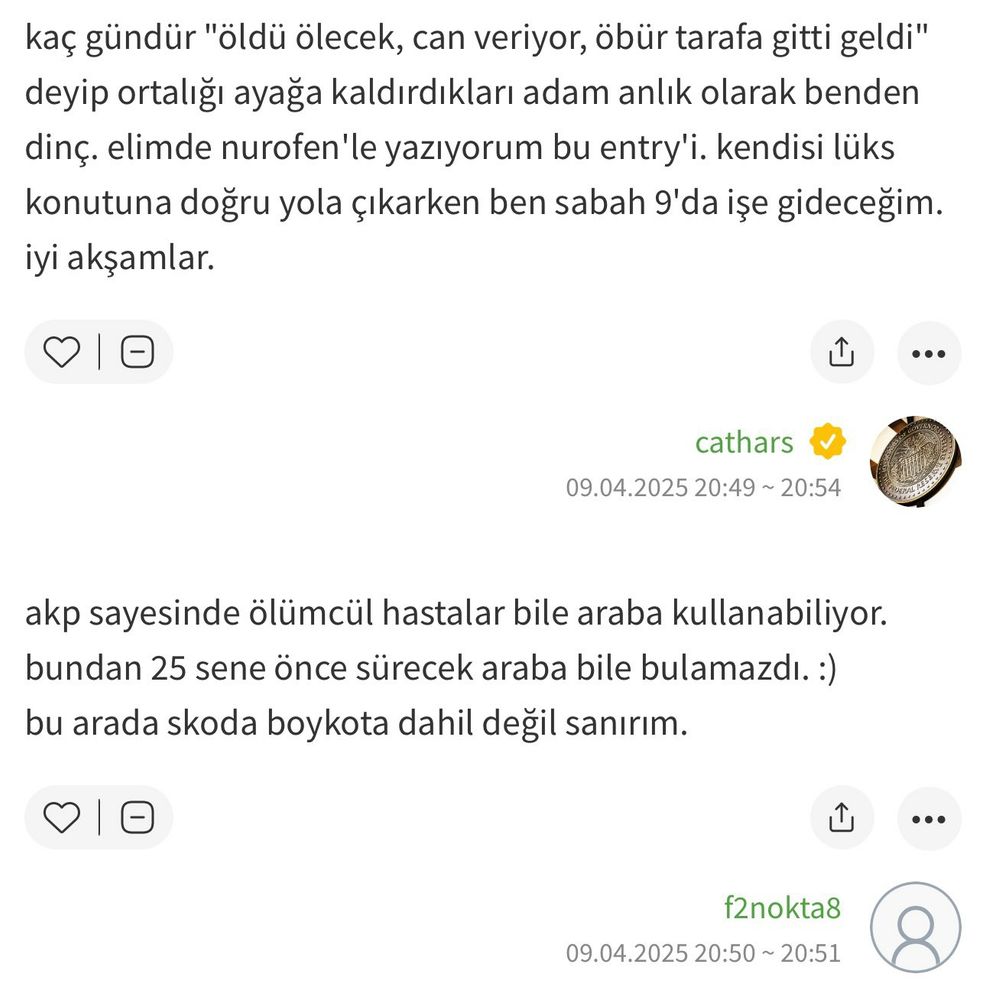Image resolution: width=986 pixels, height=1000 pixels.
Task: Open the cathars username link
Action: 744,442
